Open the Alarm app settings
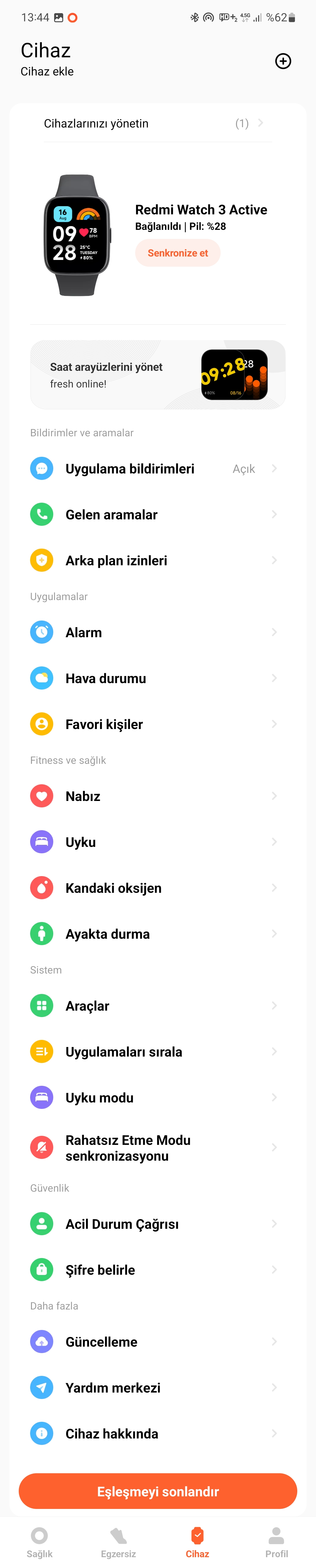The width and height of the screenshot is (316, 1568). click(x=157, y=633)
